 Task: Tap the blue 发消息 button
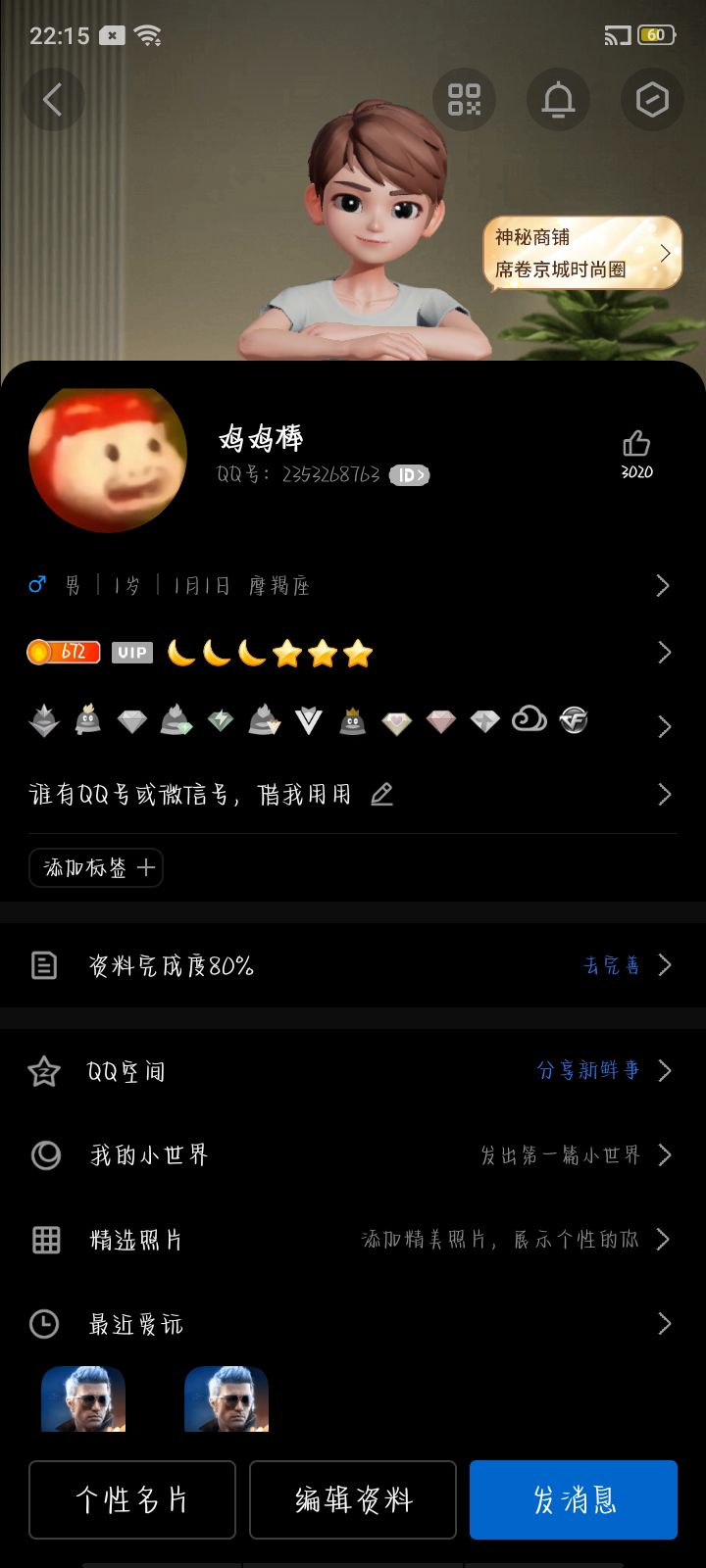574,1499
